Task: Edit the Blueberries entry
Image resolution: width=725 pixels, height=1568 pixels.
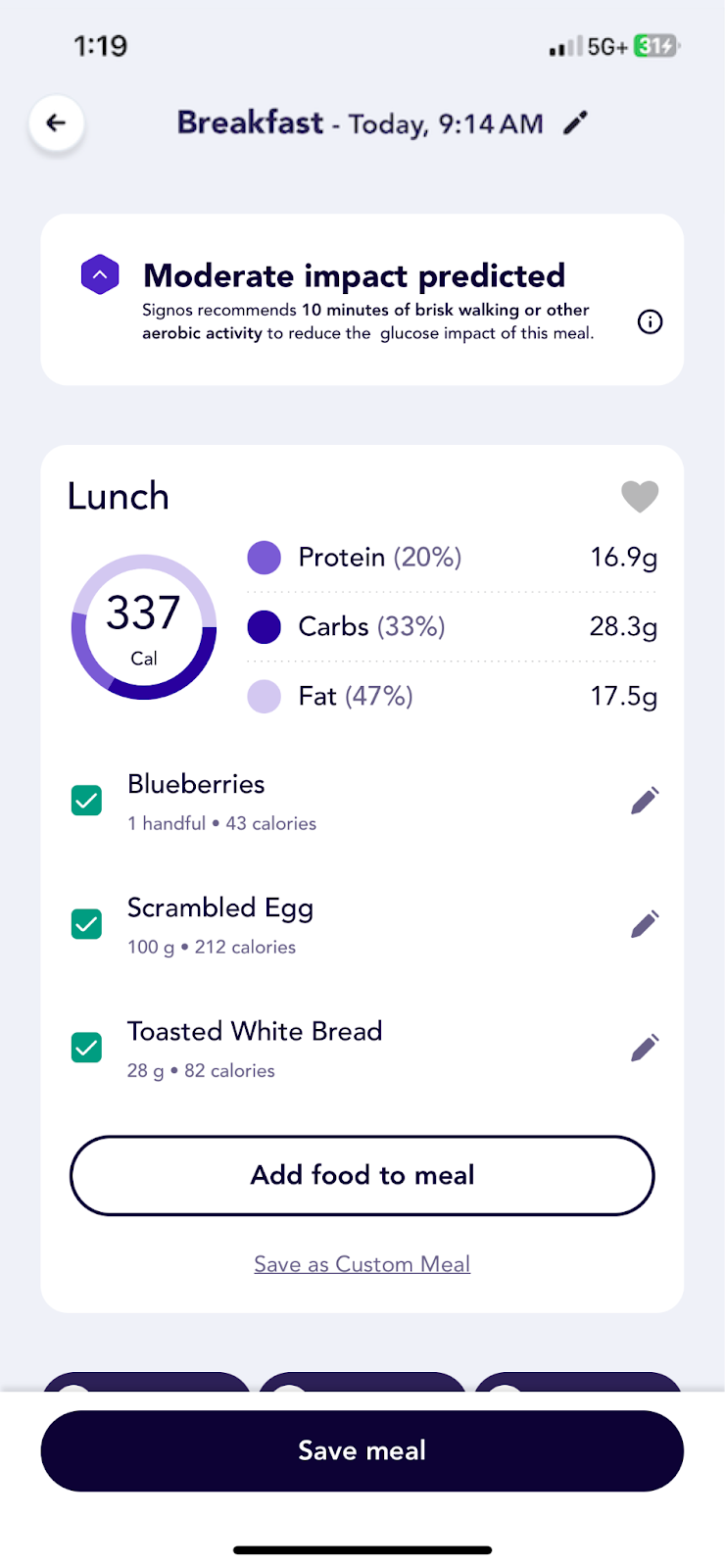Action: click(x=645, y=801)
